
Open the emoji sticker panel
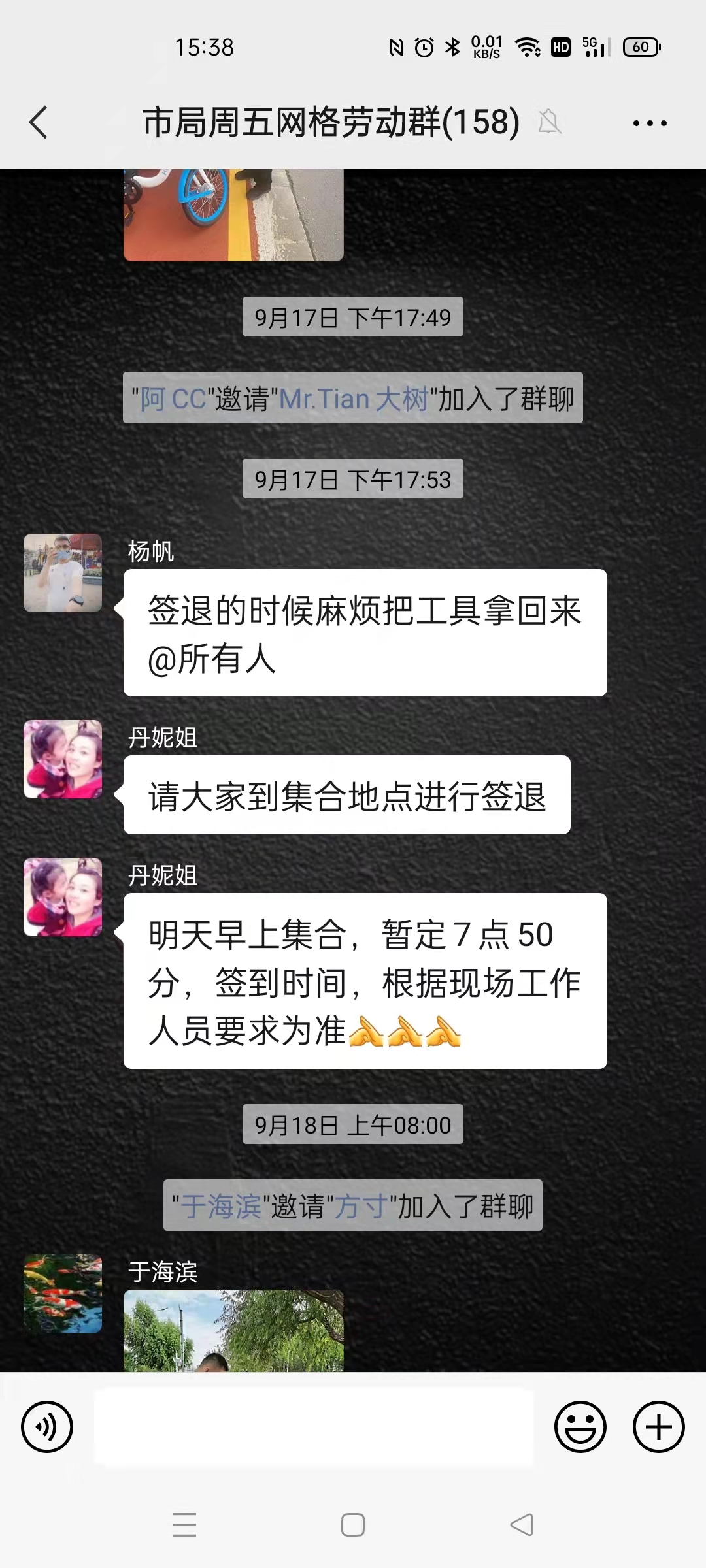click(580, 1427)
